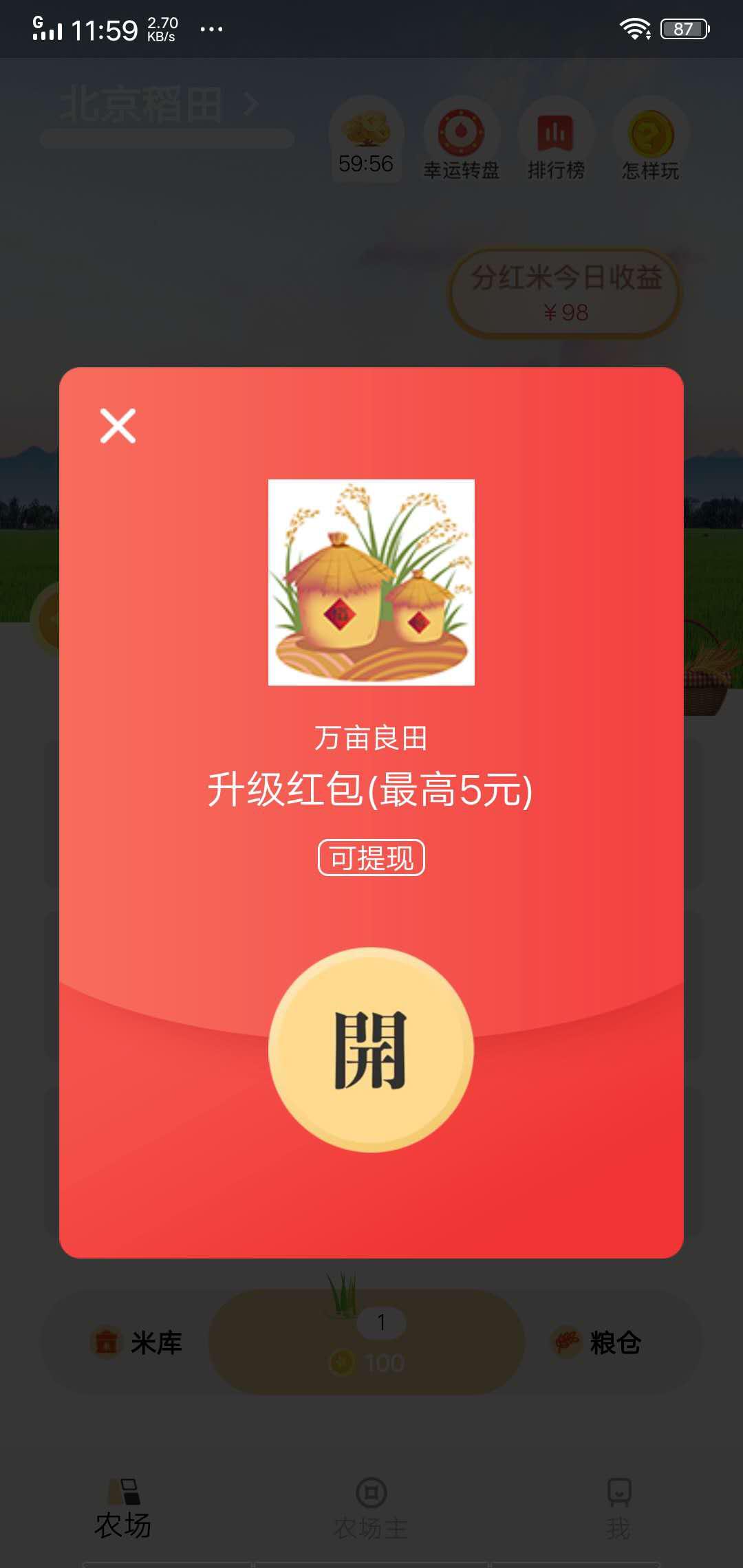The height and width of the screenshot is (1568, 743).
Task: Tap the battery indicator showing 87
Action: click(x=682, y=29)
